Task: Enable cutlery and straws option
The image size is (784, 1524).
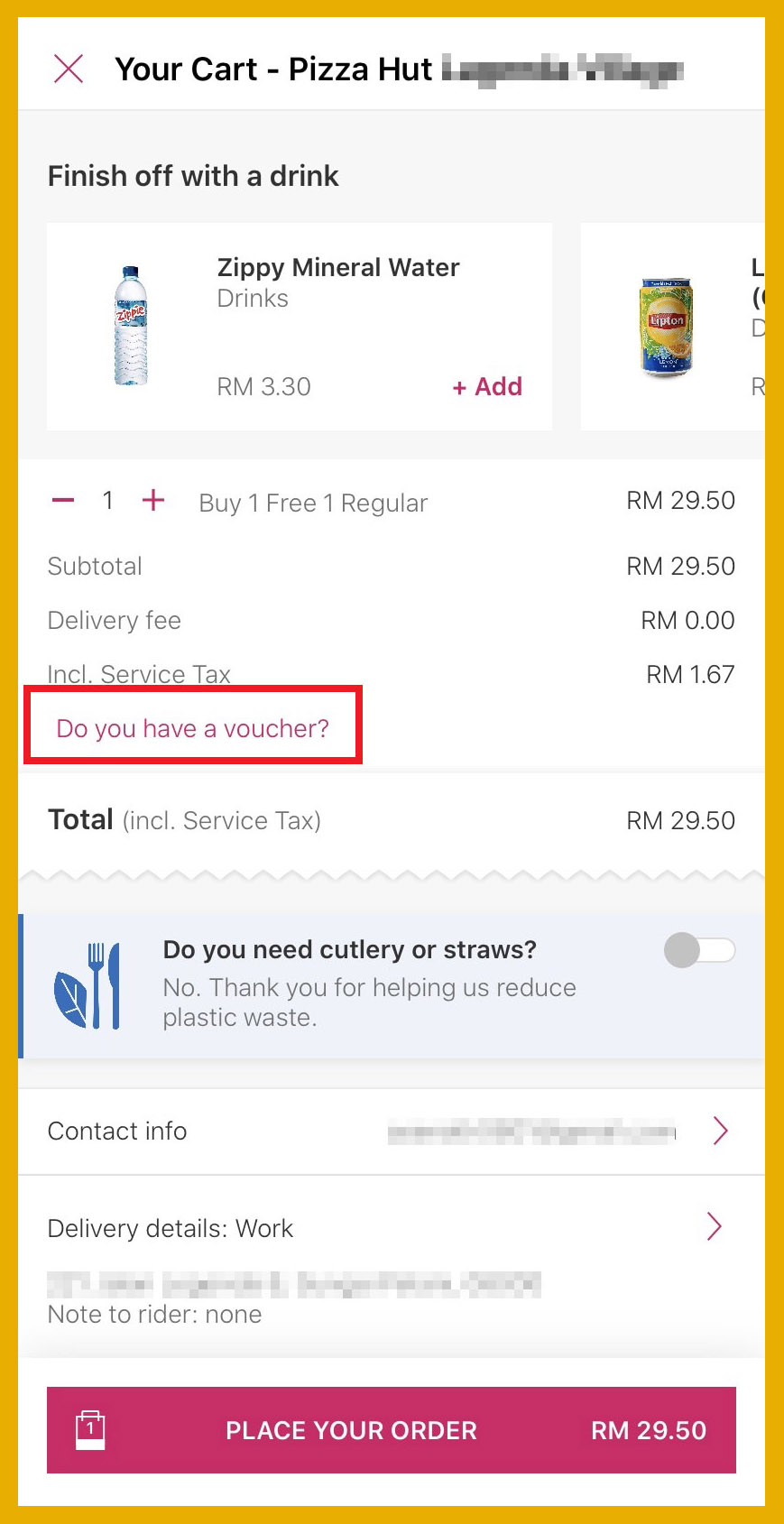Action: pos(699,950)
